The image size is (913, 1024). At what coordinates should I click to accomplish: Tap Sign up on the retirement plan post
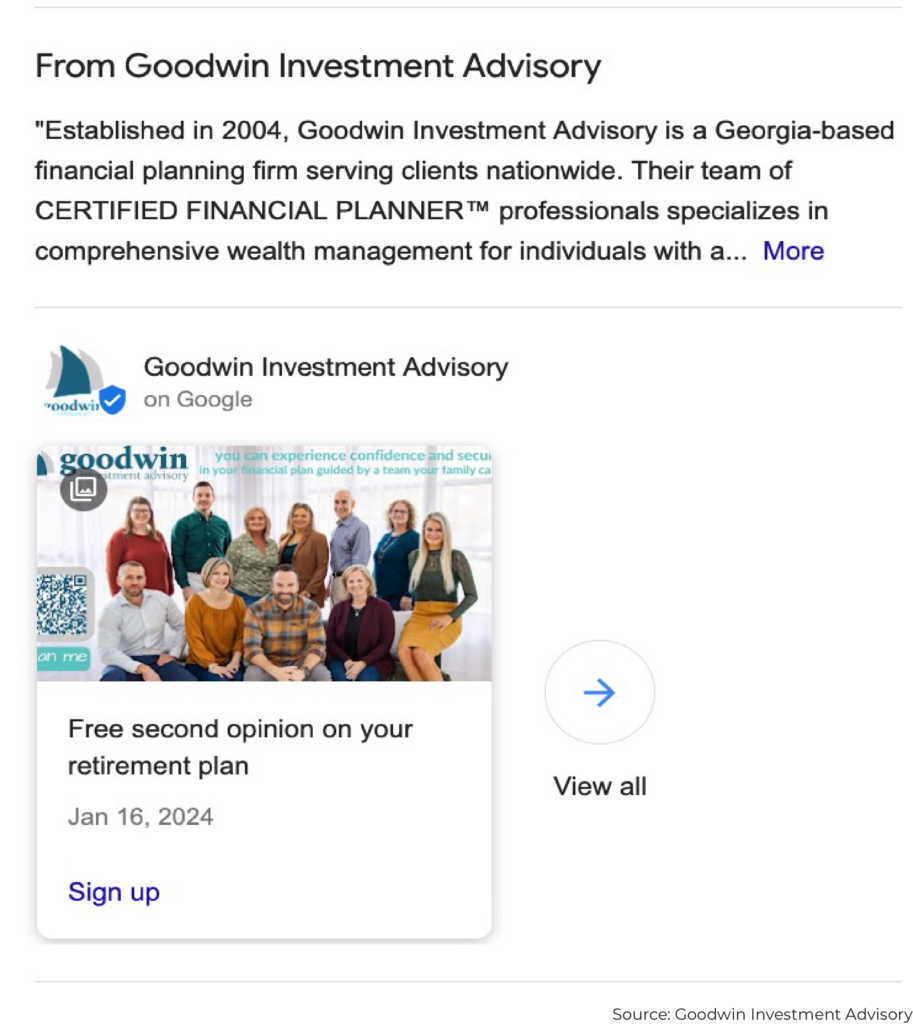coord(114,892)
